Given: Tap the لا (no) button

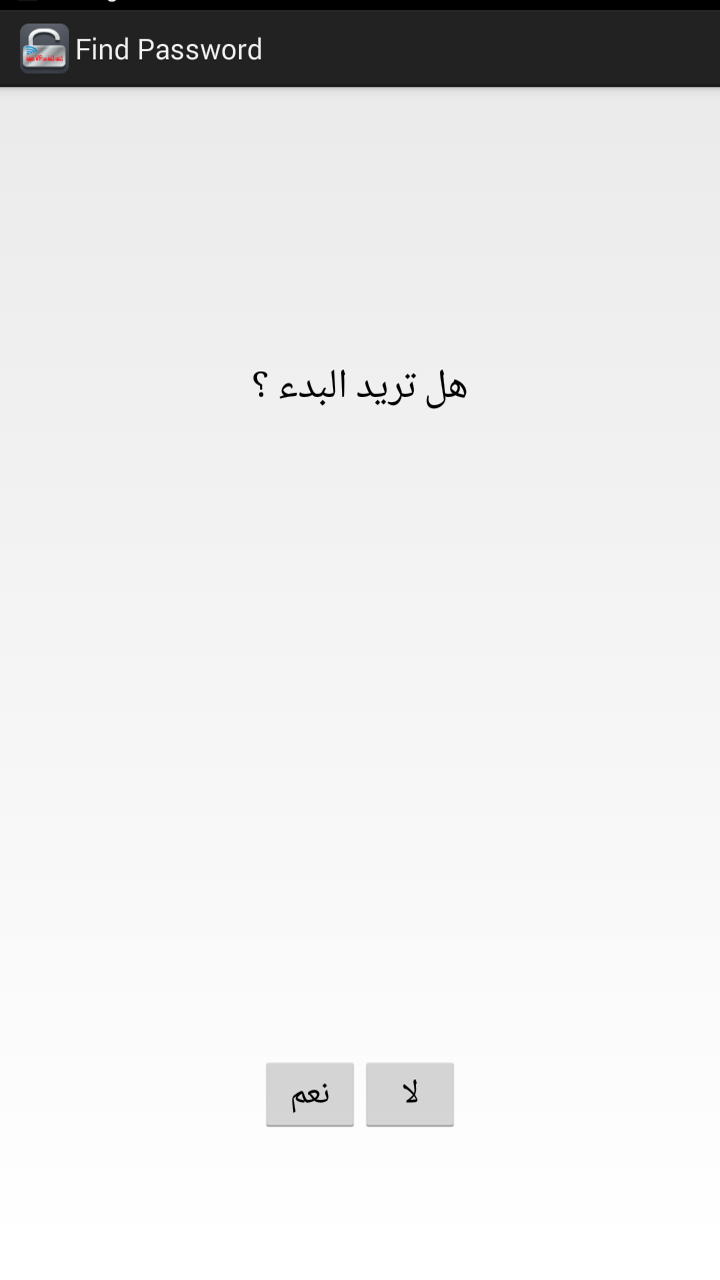Looking at the screenshot, I should (x=410, y=1094).
